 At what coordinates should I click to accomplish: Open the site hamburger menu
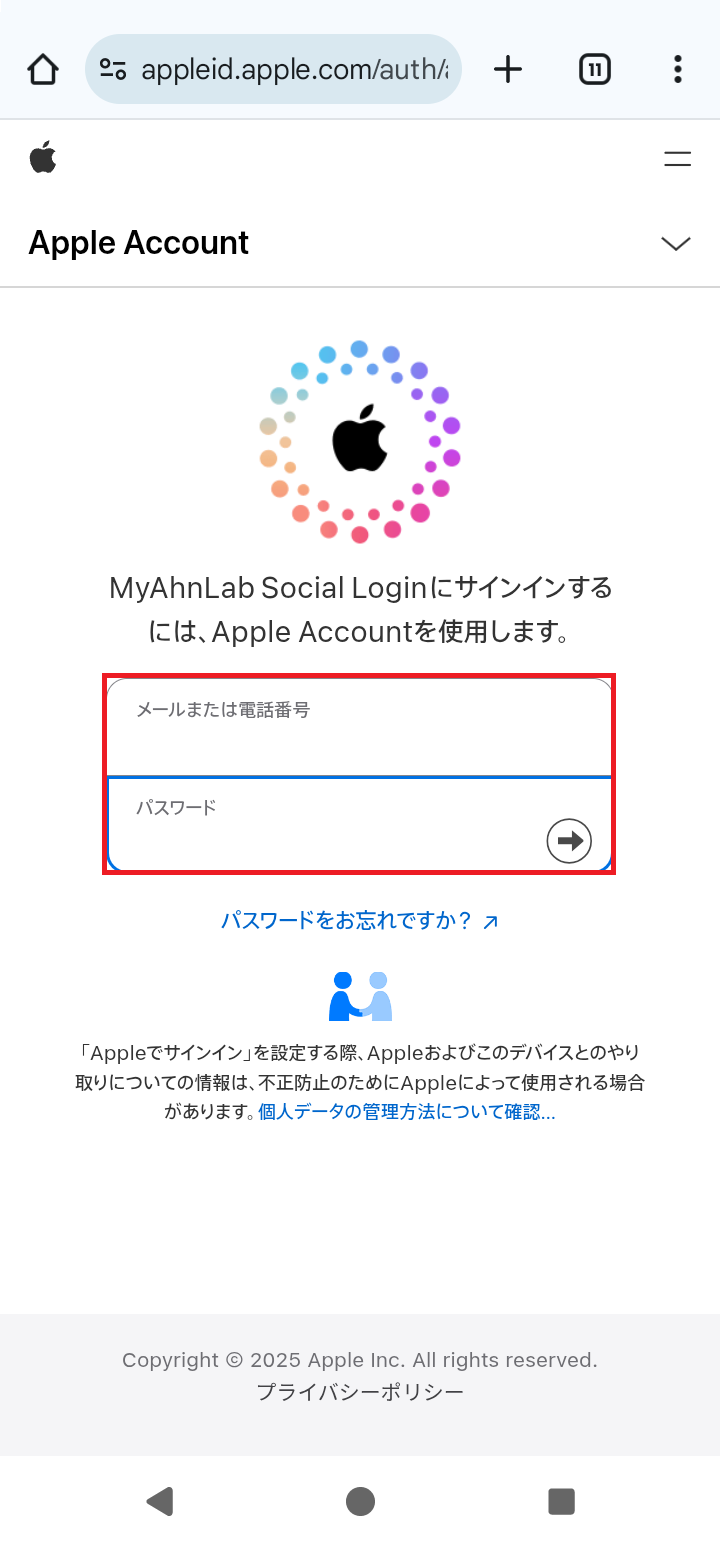pos(677,158)
